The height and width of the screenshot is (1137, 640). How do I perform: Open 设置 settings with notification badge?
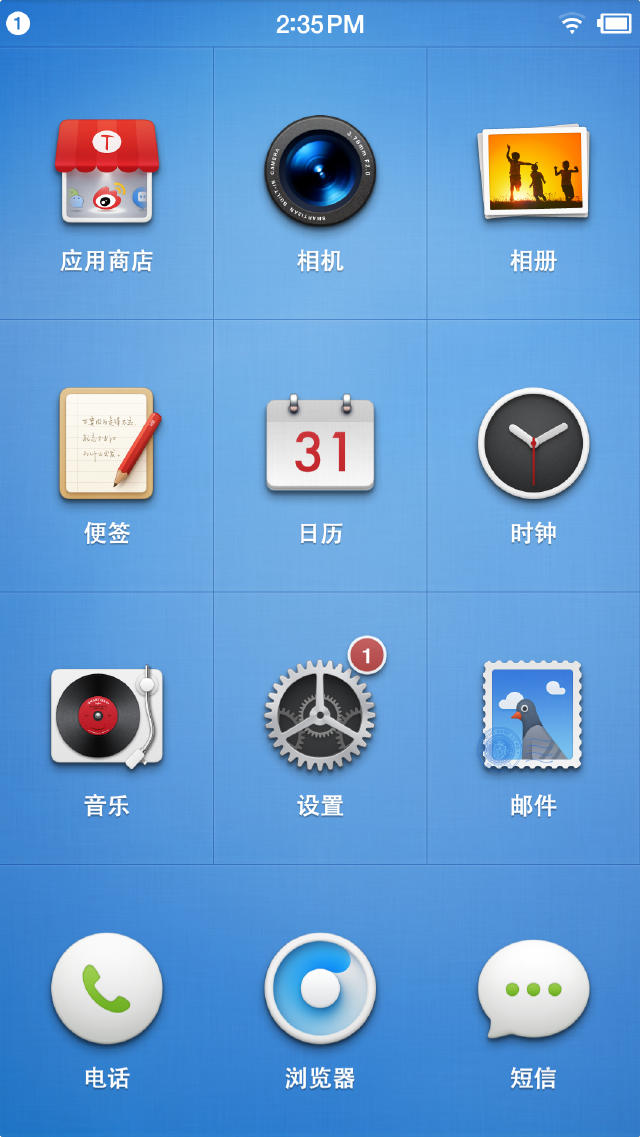tap(320, 716)
